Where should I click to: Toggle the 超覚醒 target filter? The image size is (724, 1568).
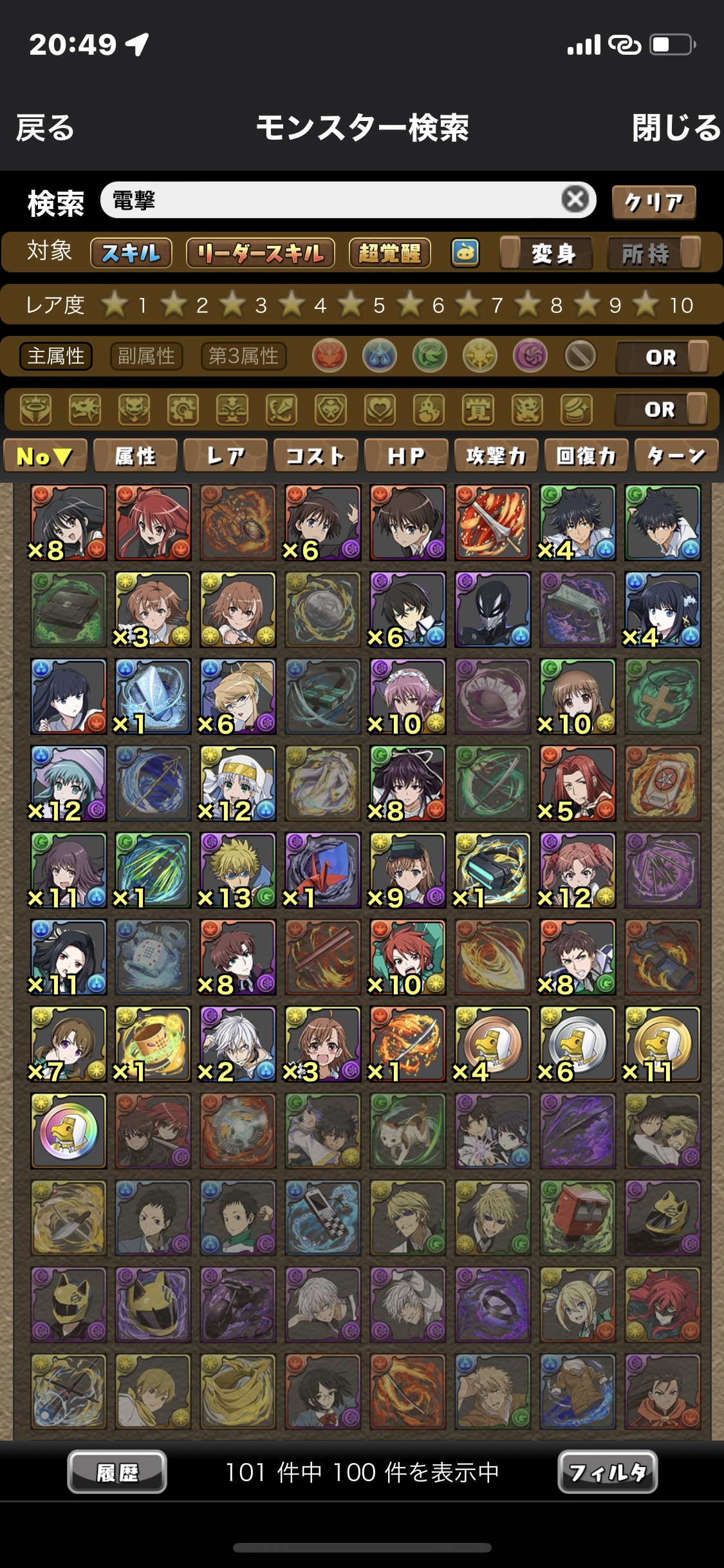pos(389,252)
